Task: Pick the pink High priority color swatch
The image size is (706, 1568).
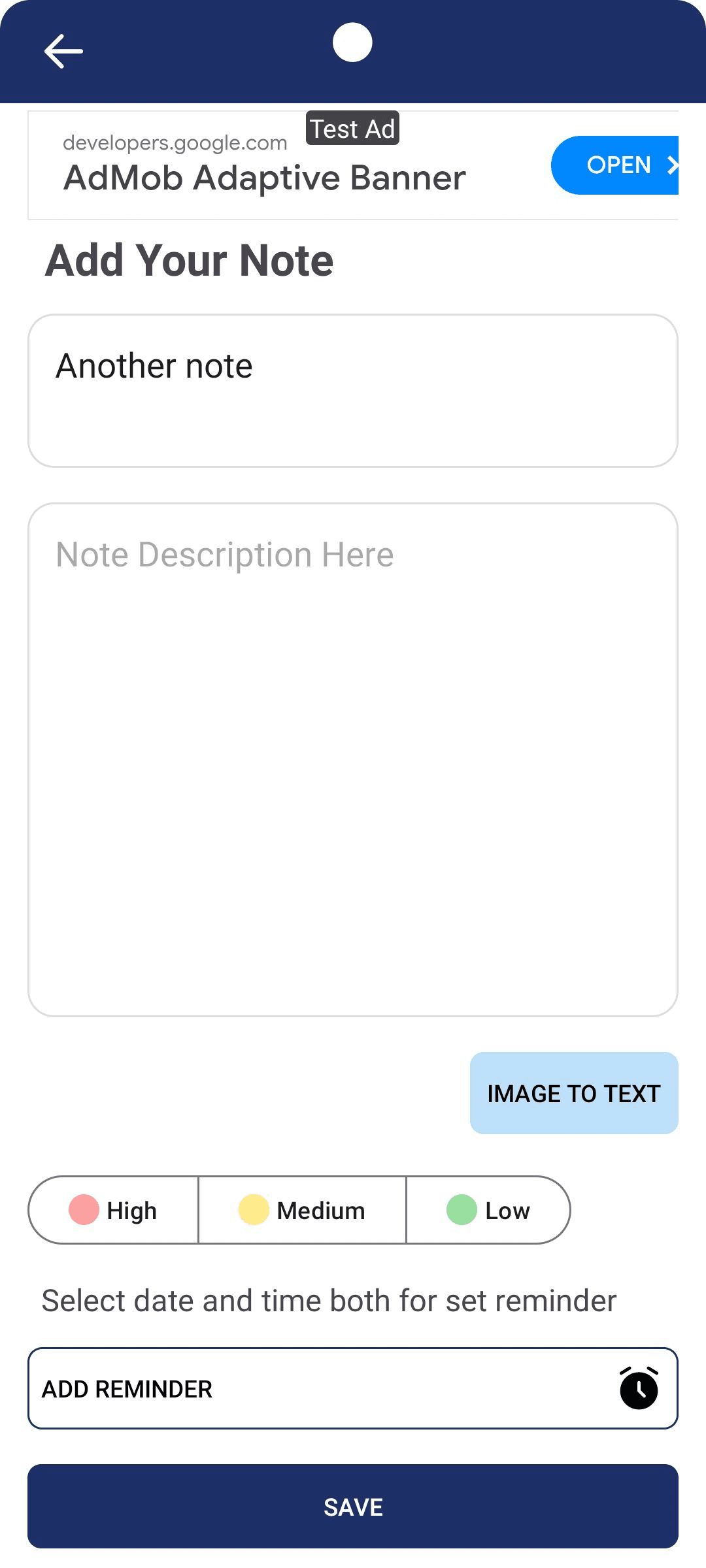Action: 84,1210
